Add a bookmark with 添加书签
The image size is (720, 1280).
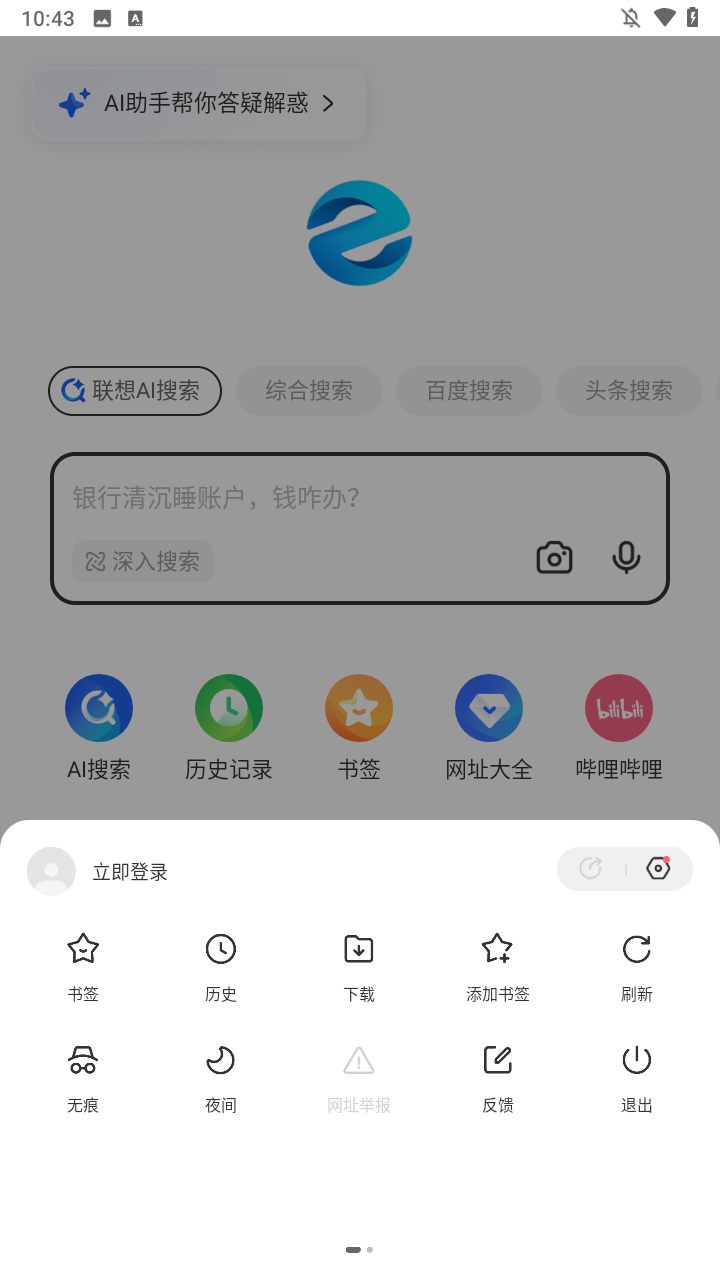pyautogui.click(x=497, y=963)
